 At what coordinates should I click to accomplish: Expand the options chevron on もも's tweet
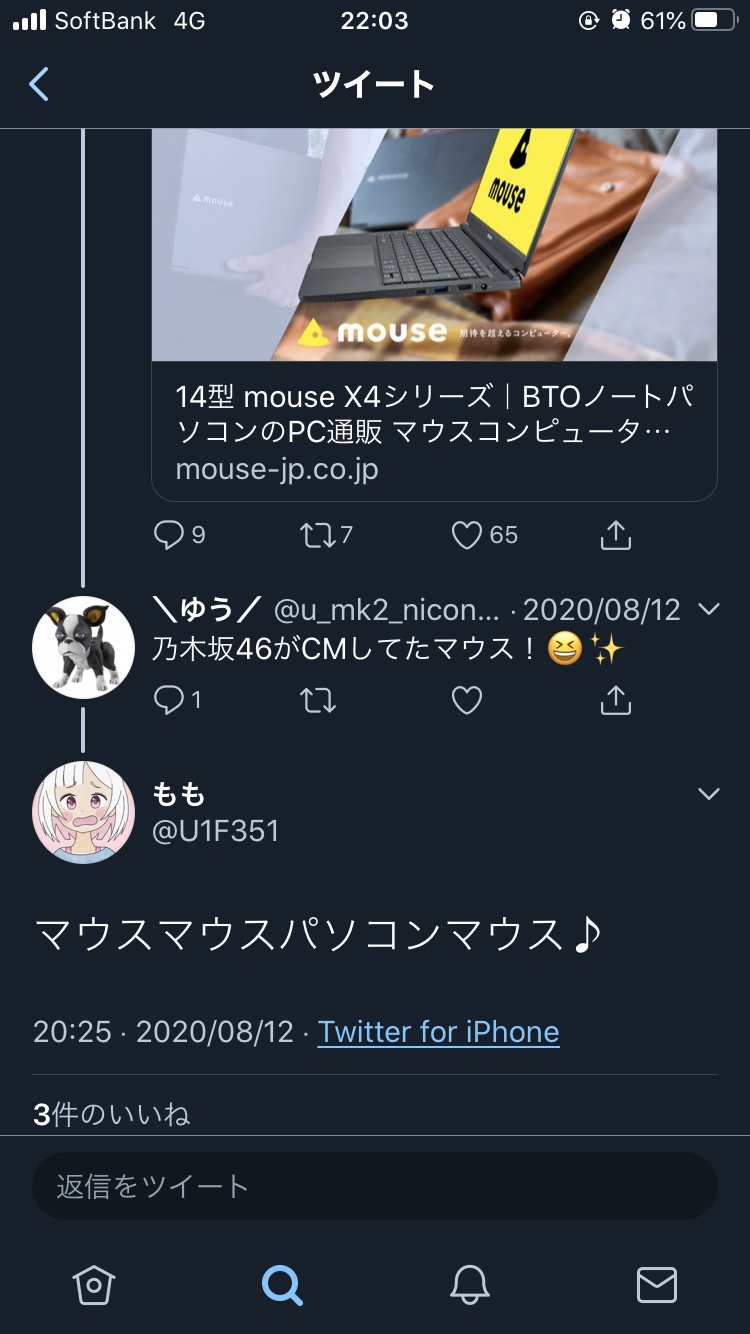[x=708, y=794]
